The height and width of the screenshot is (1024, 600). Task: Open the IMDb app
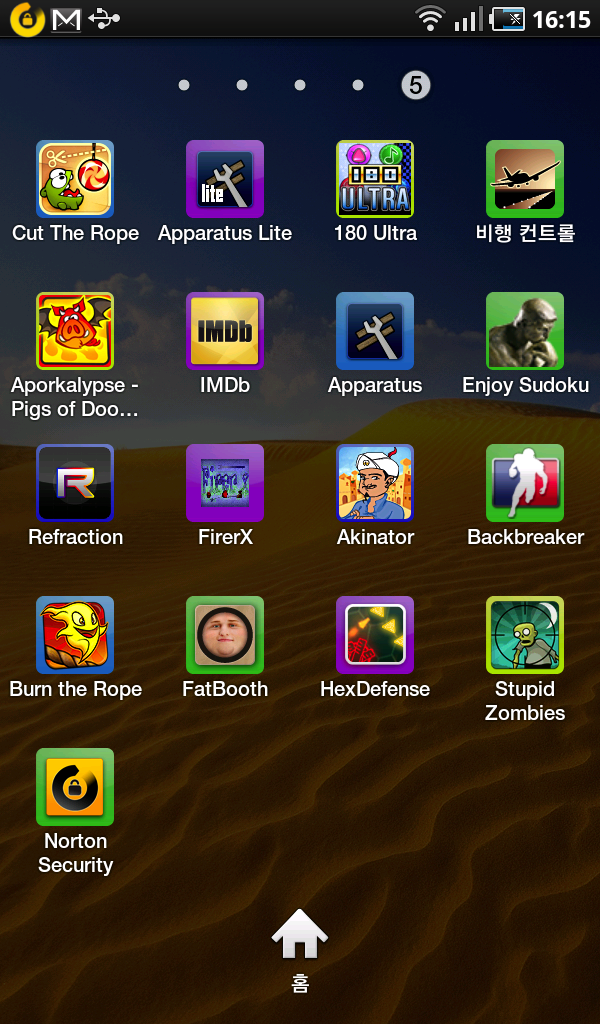pos(225,332)
